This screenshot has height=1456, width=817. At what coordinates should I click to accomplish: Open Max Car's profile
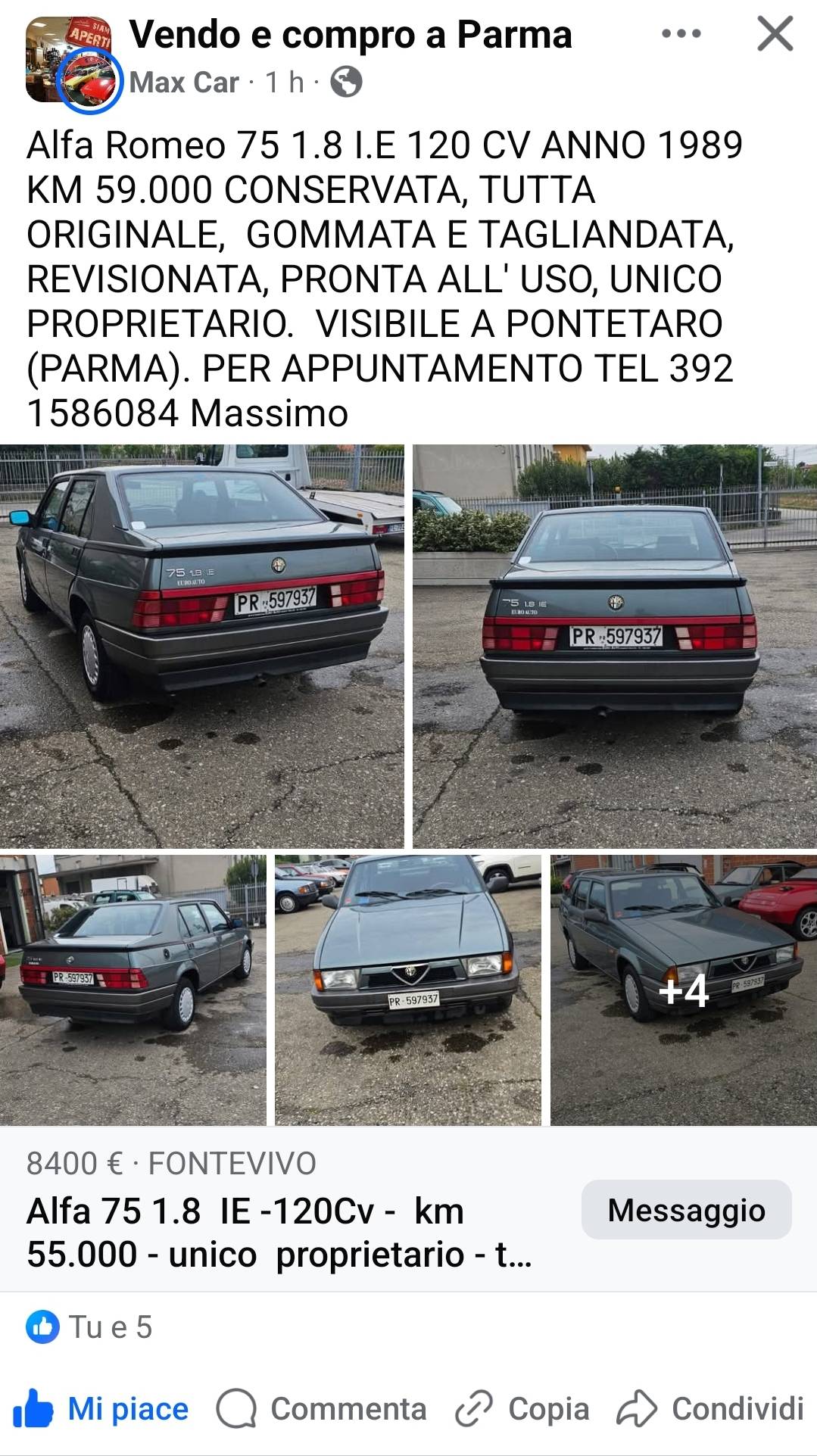click(184, 82)
